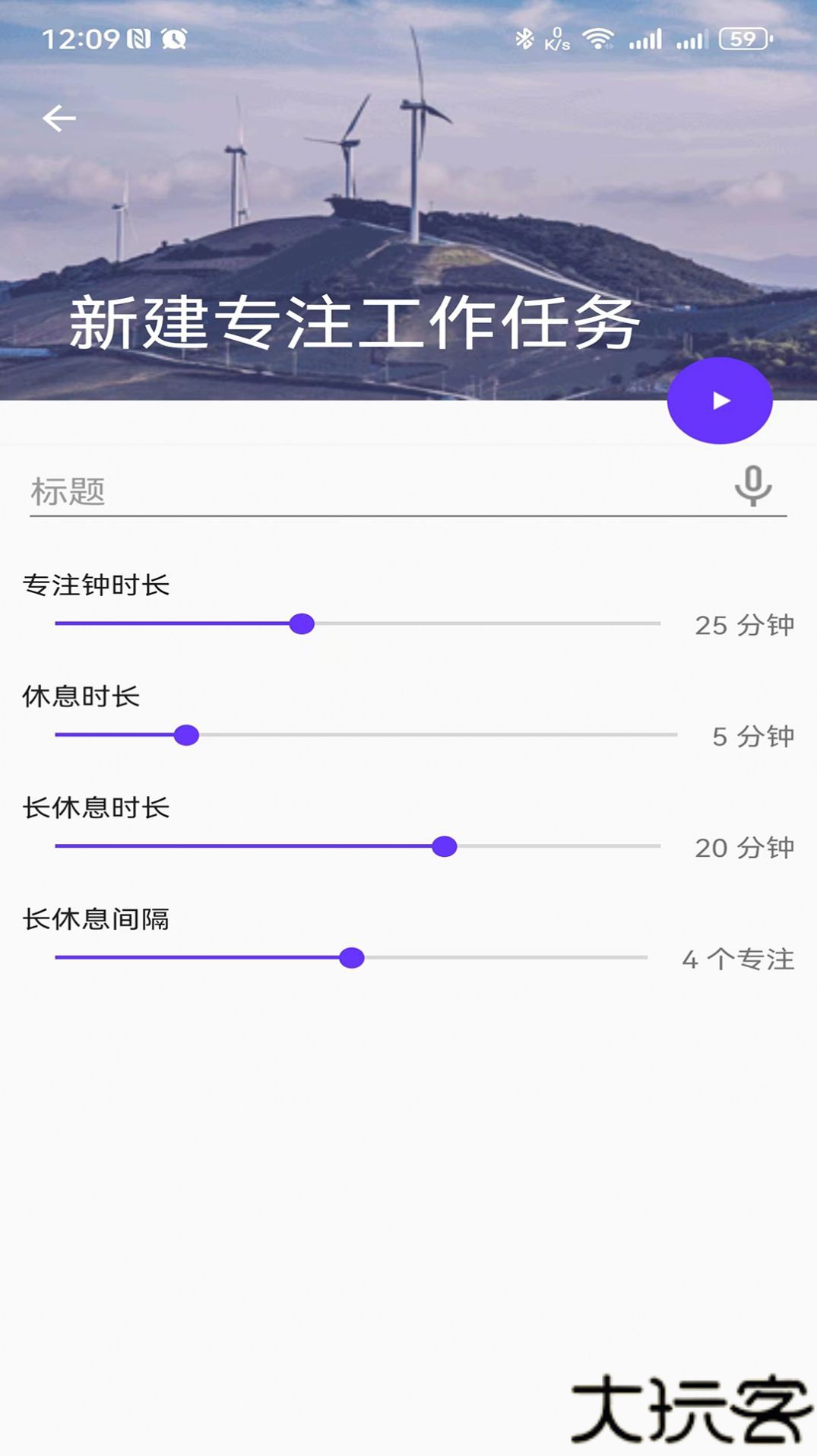Start the task with the purple play button

click(719, 401)
